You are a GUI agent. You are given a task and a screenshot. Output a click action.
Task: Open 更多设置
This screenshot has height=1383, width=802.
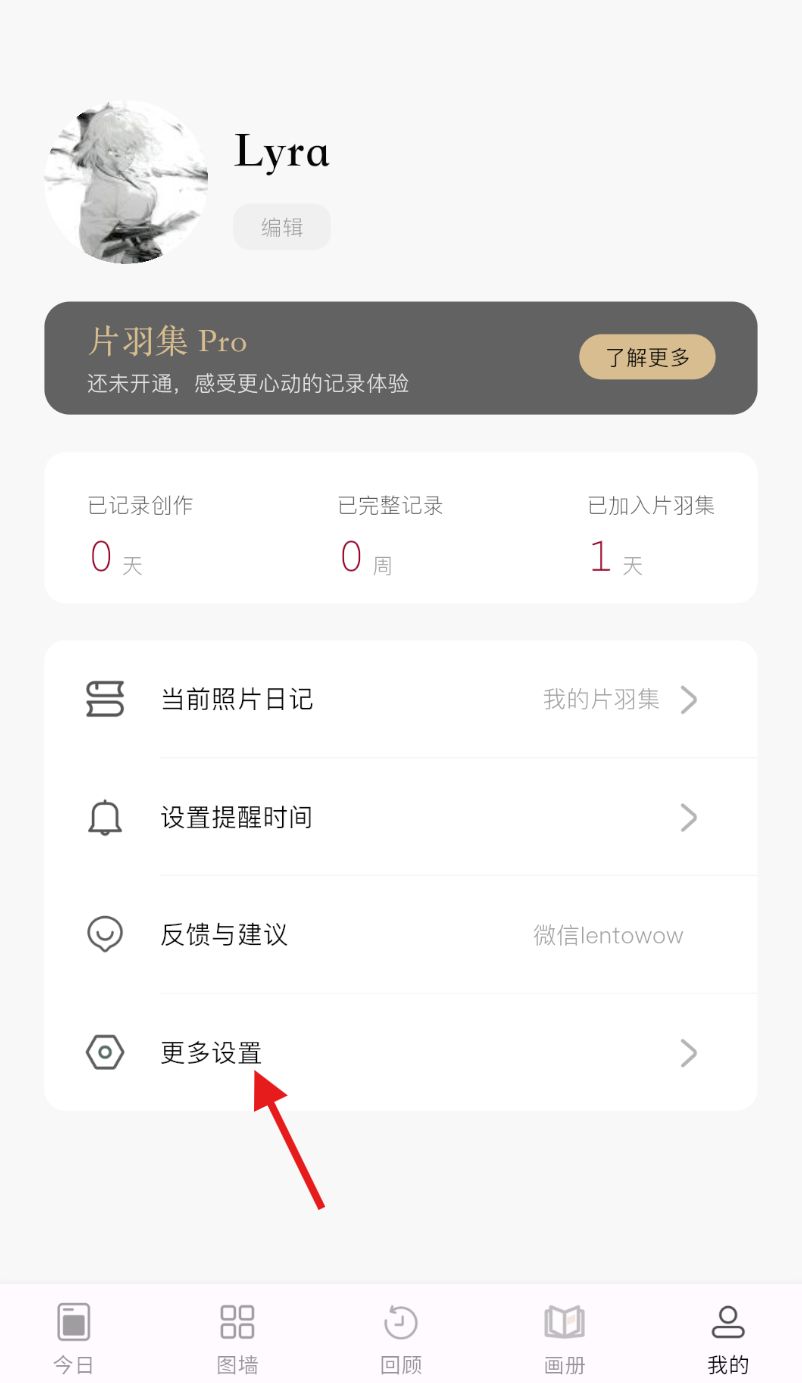coord(400,1052)
